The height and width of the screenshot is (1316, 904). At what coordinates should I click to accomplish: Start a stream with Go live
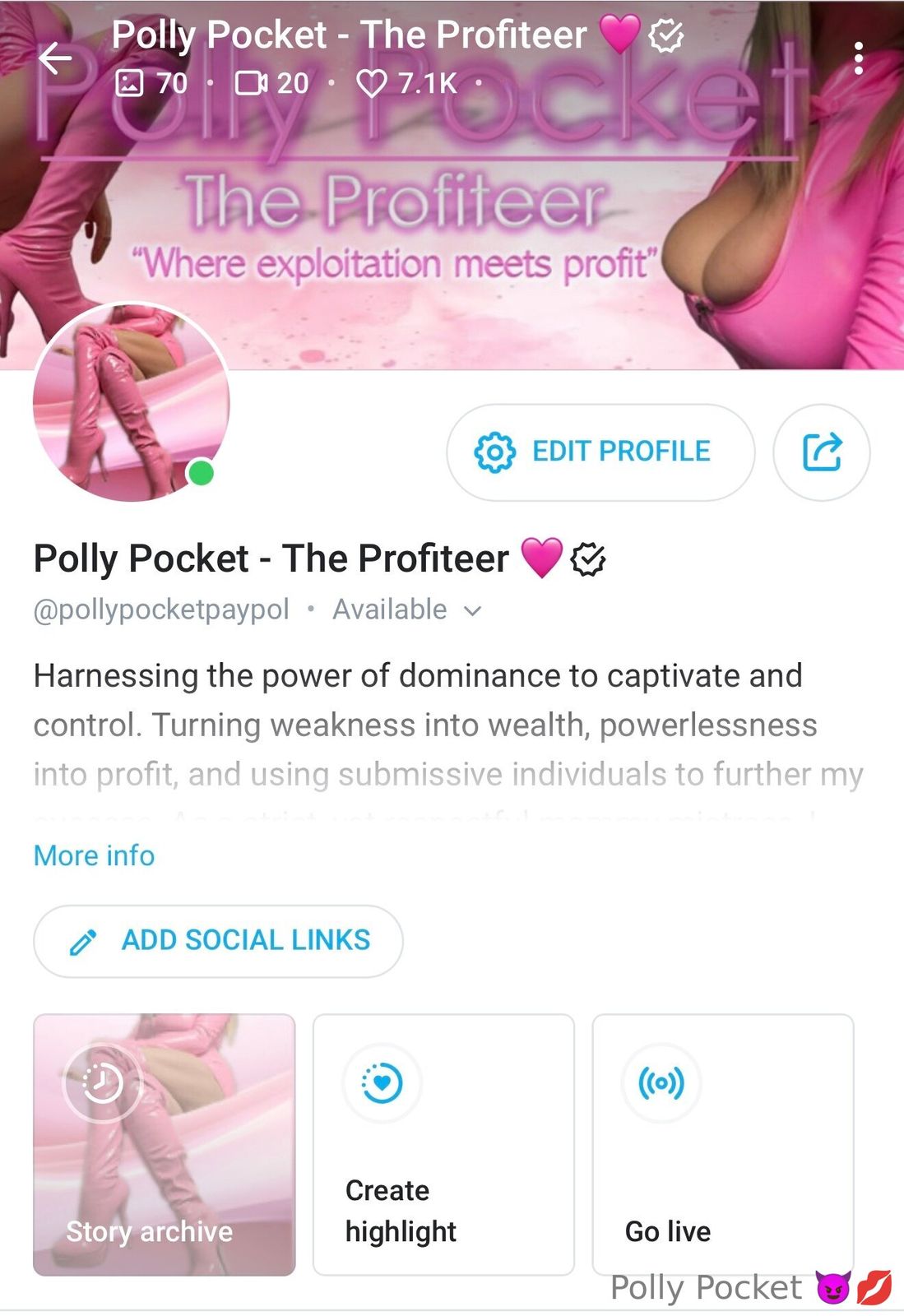pos(722,1144)
